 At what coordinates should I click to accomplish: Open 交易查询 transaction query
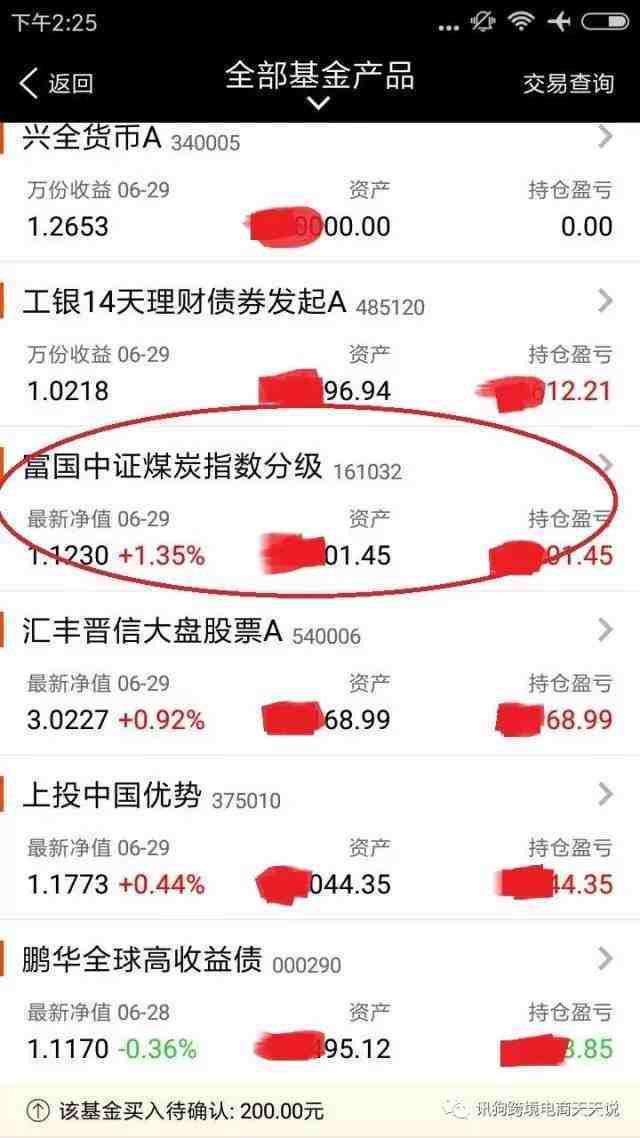click(568, 83)
